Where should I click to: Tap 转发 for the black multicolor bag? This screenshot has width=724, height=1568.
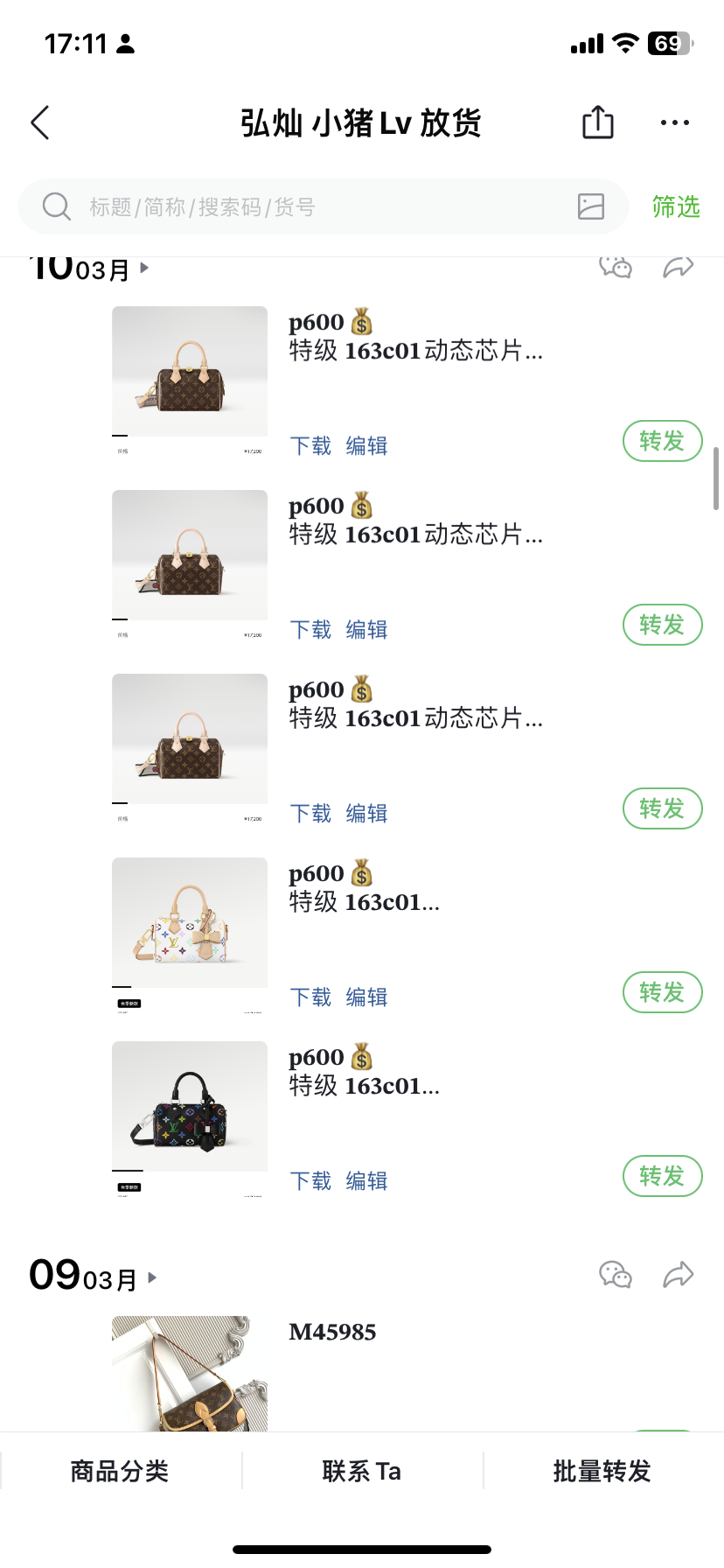coord(662,1176)
